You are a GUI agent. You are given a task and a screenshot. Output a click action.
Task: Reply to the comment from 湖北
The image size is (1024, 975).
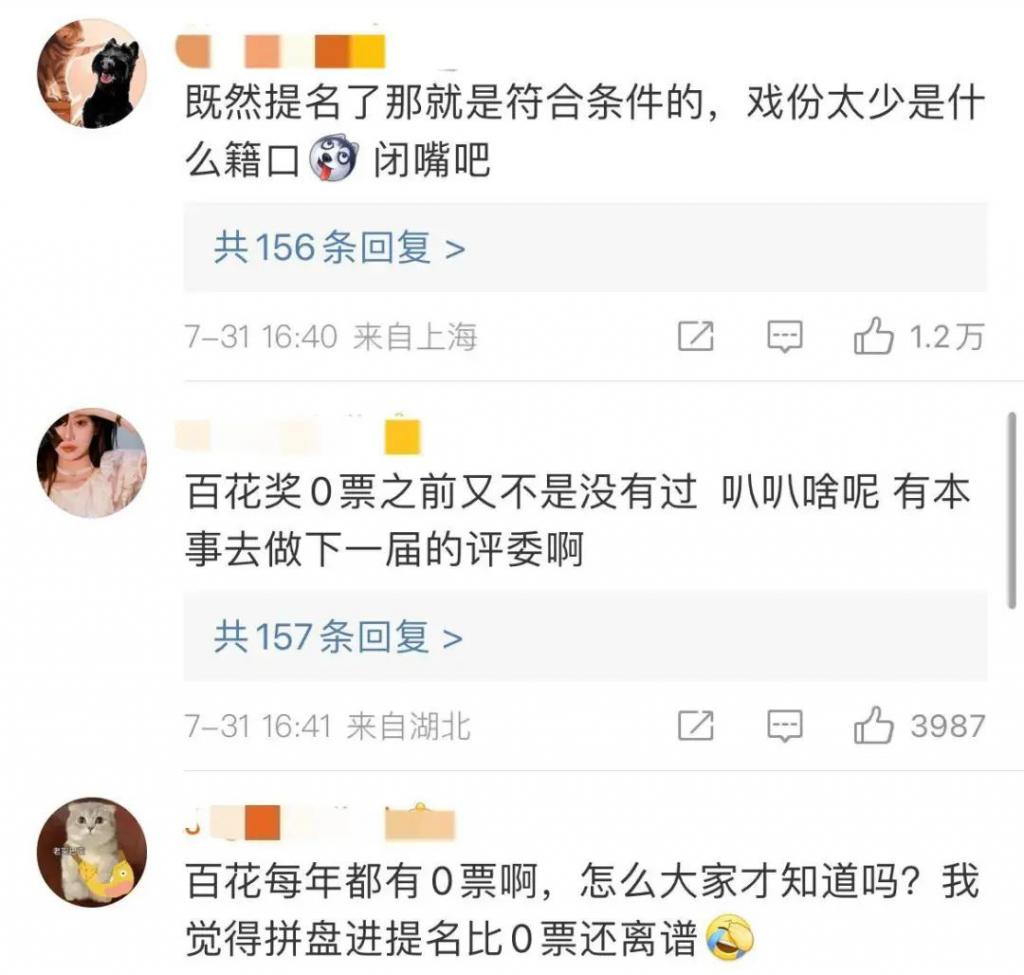(785, 726)
